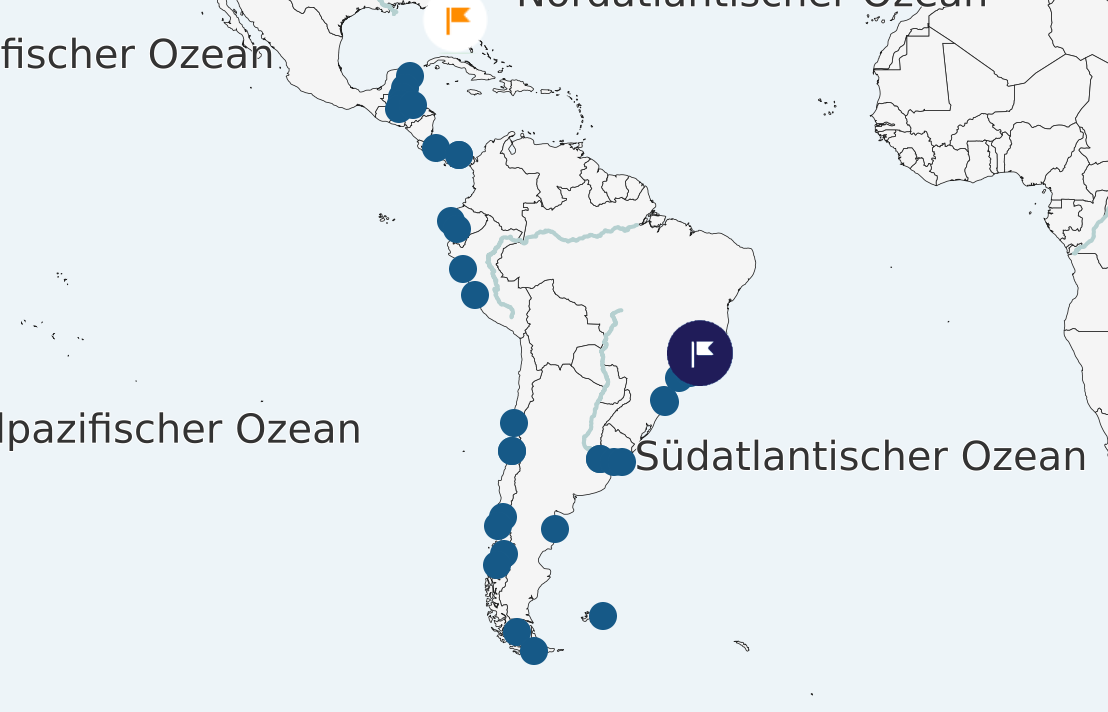Image resolution: width=1108 pixels, height=712 pixels.
Task: Select the port dot on Argentina's Atlantic coast
Action: tap(555, 529)
